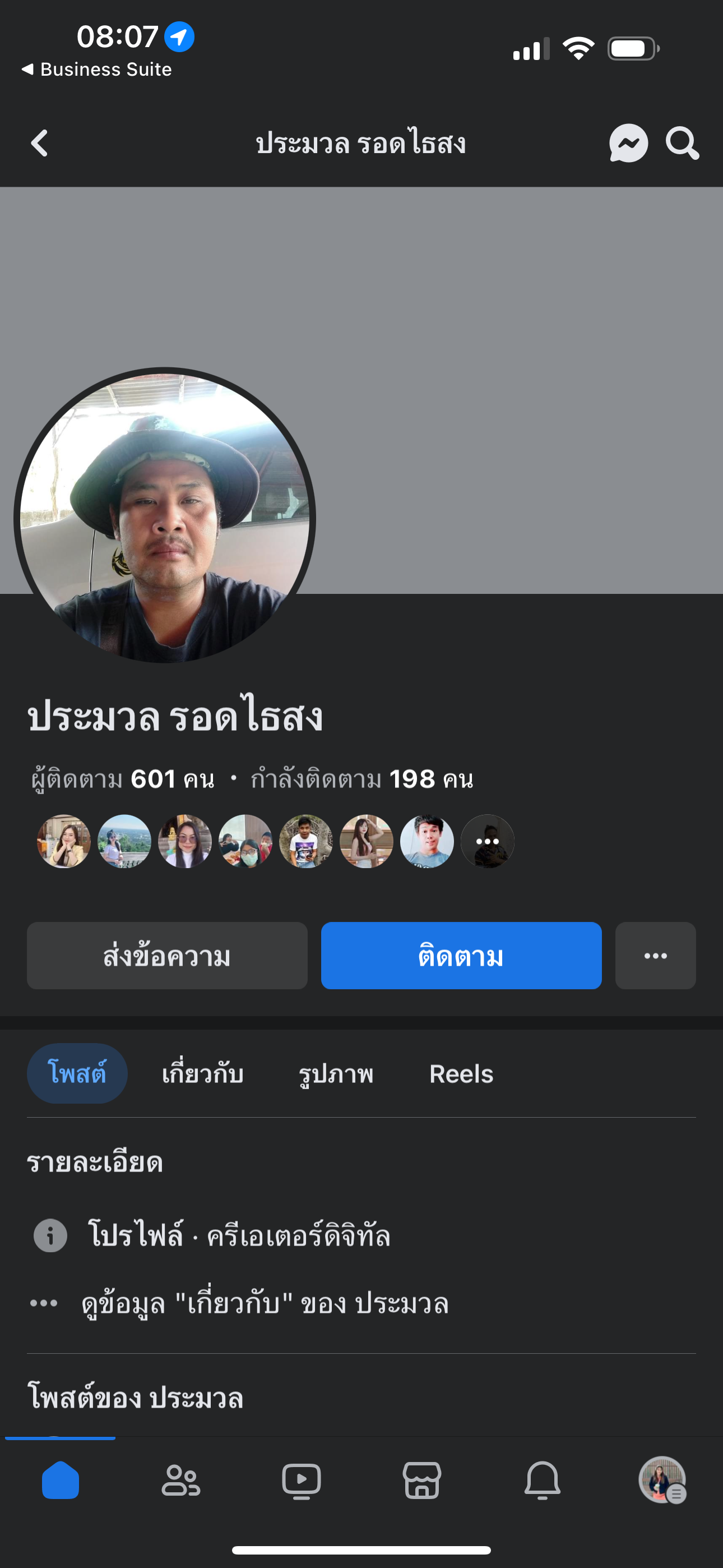Open Messenger from the top bar
This screenshot has width=723, height=1568.
tap(628, 144)
